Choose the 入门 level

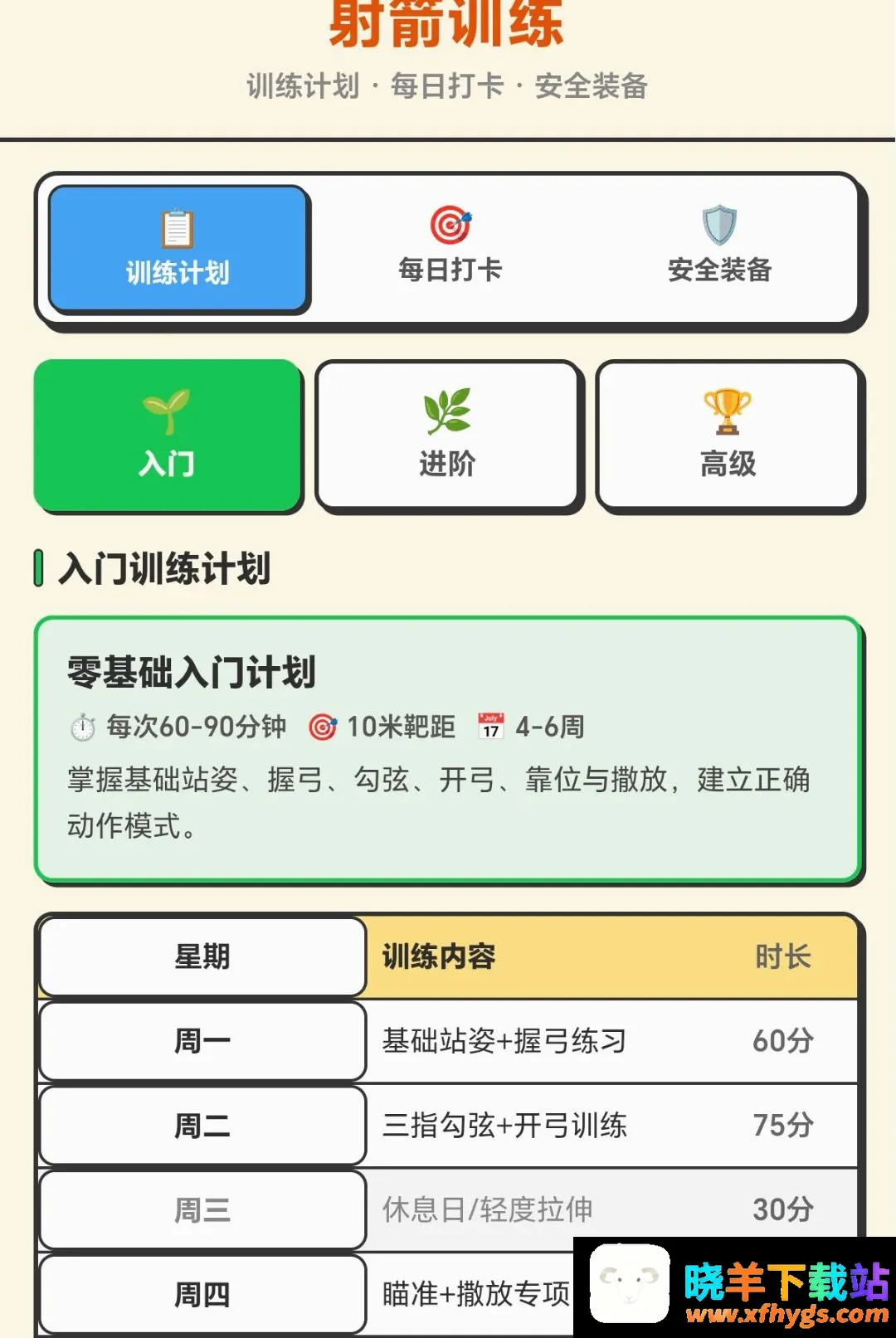pyautogui.click(x=168, y=435)
